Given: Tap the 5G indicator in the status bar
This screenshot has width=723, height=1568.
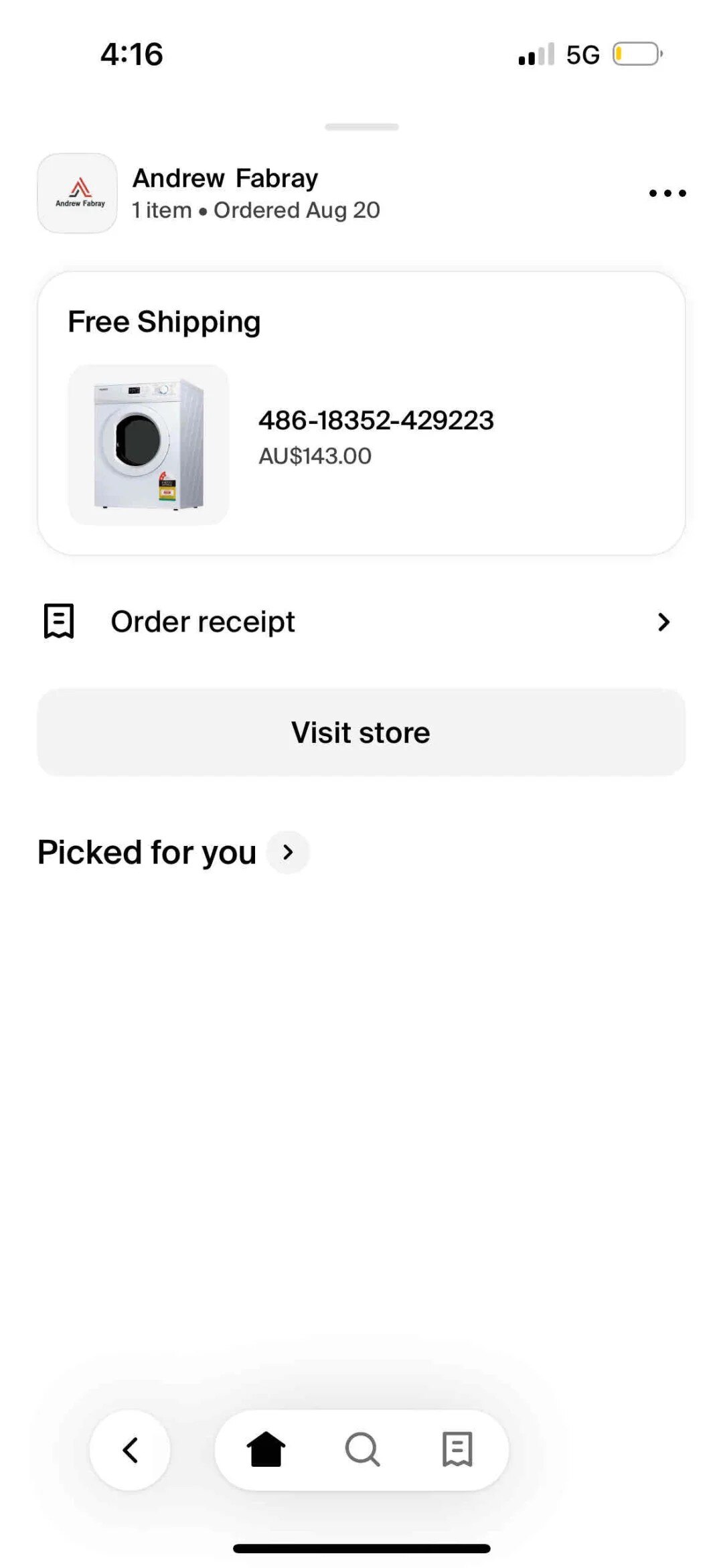Looking at the screenshot, I should (582, 54).
